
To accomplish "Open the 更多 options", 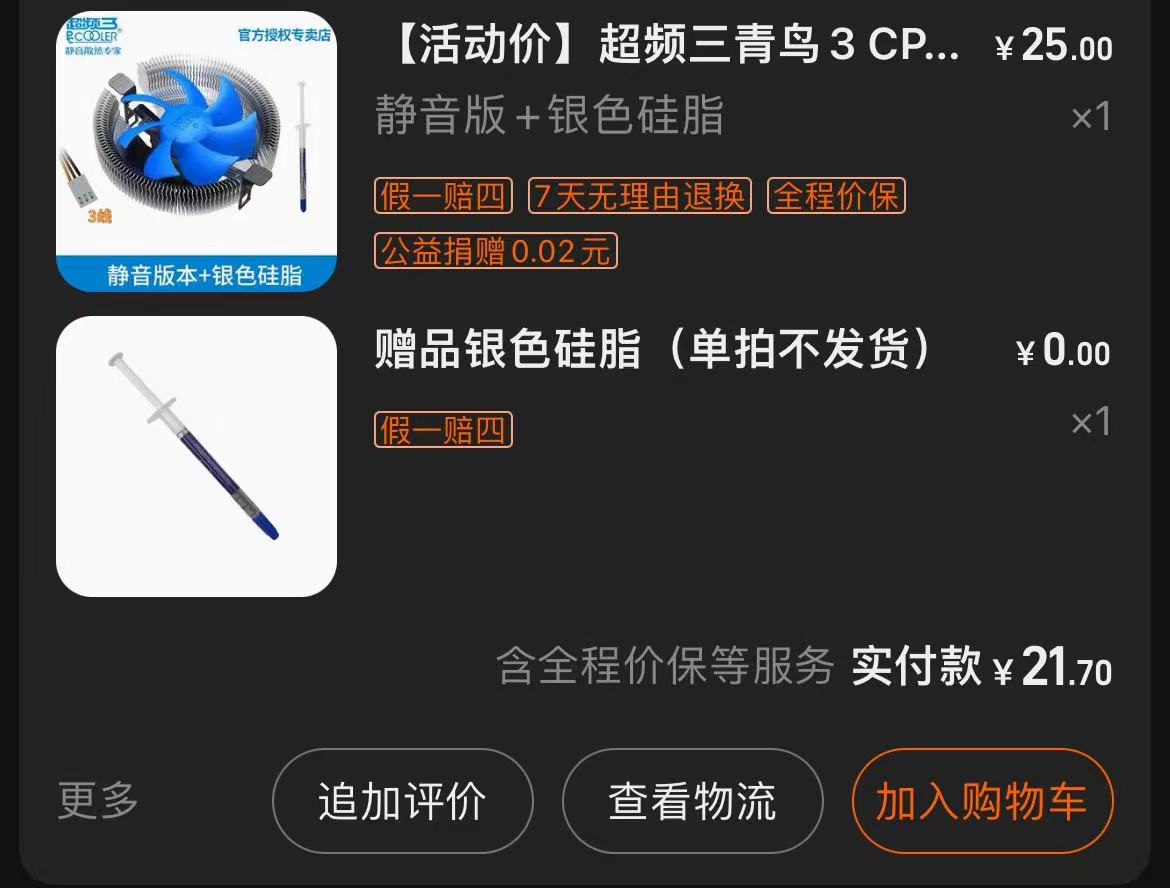I will coord(98,800).
